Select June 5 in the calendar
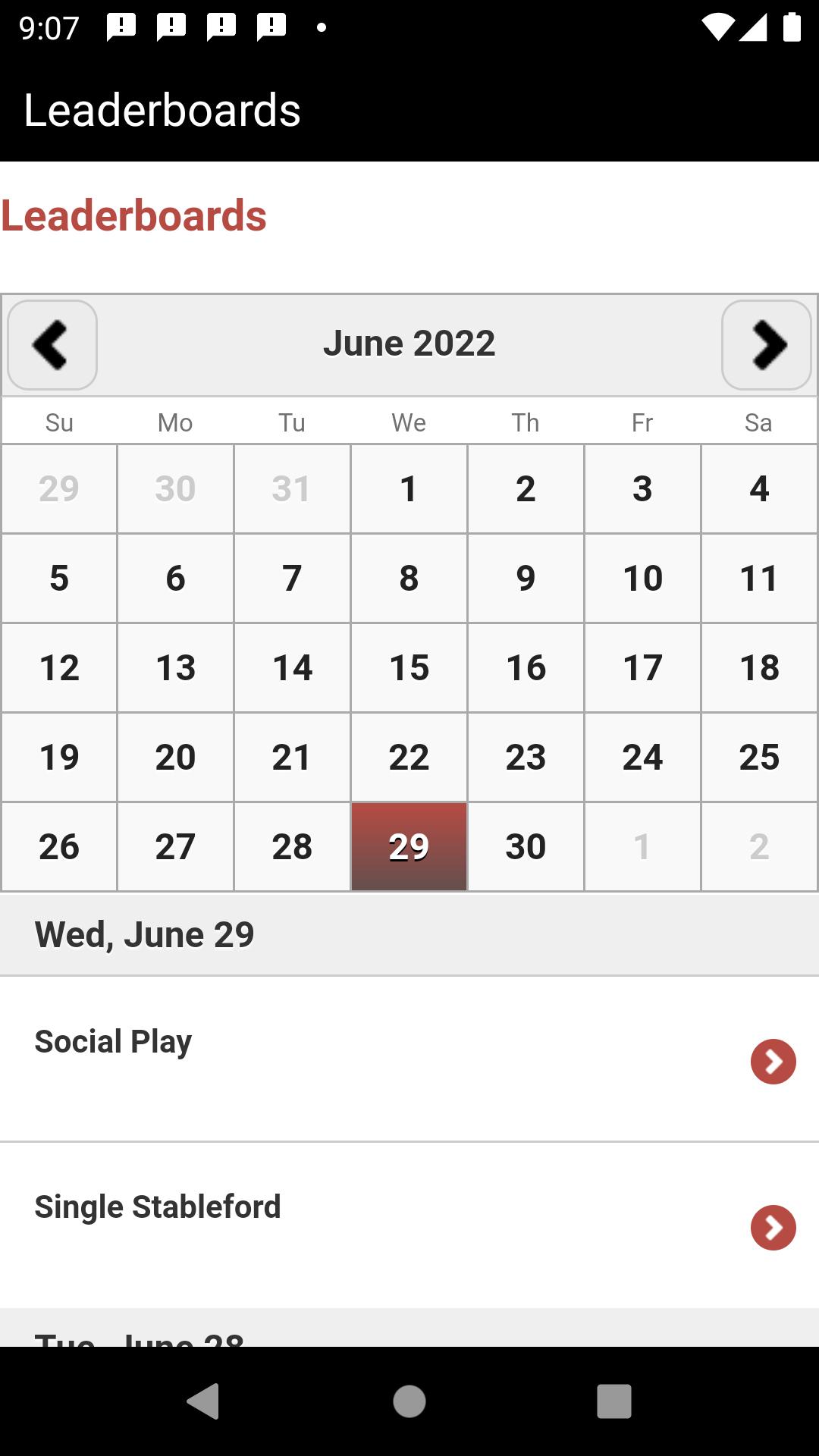This screenshot has height=1456, width=819. point(59,578)
